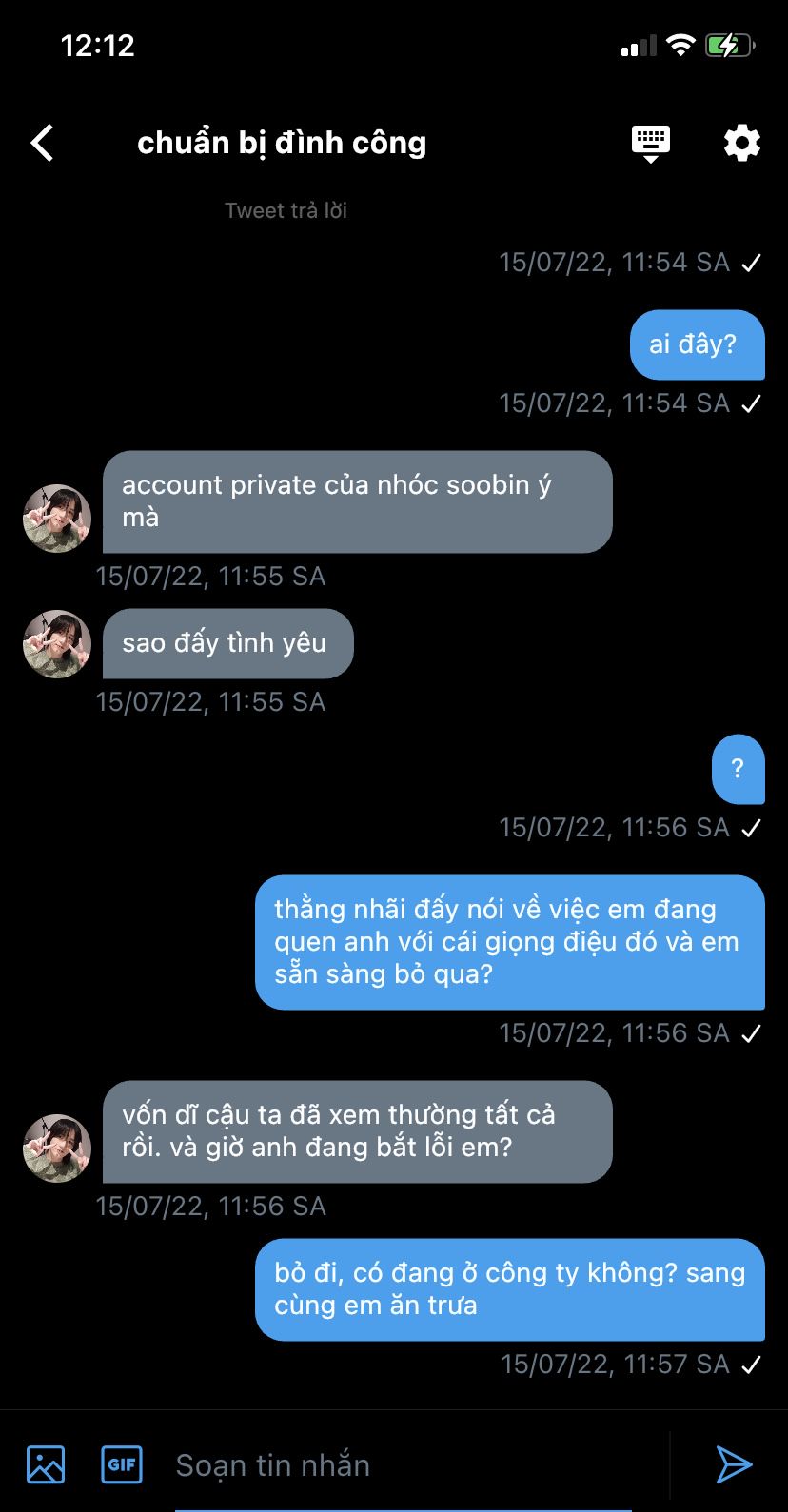Open avatar beside "sao đấy tình yêu"
The image size is (788, 1512).
point(57,644)
